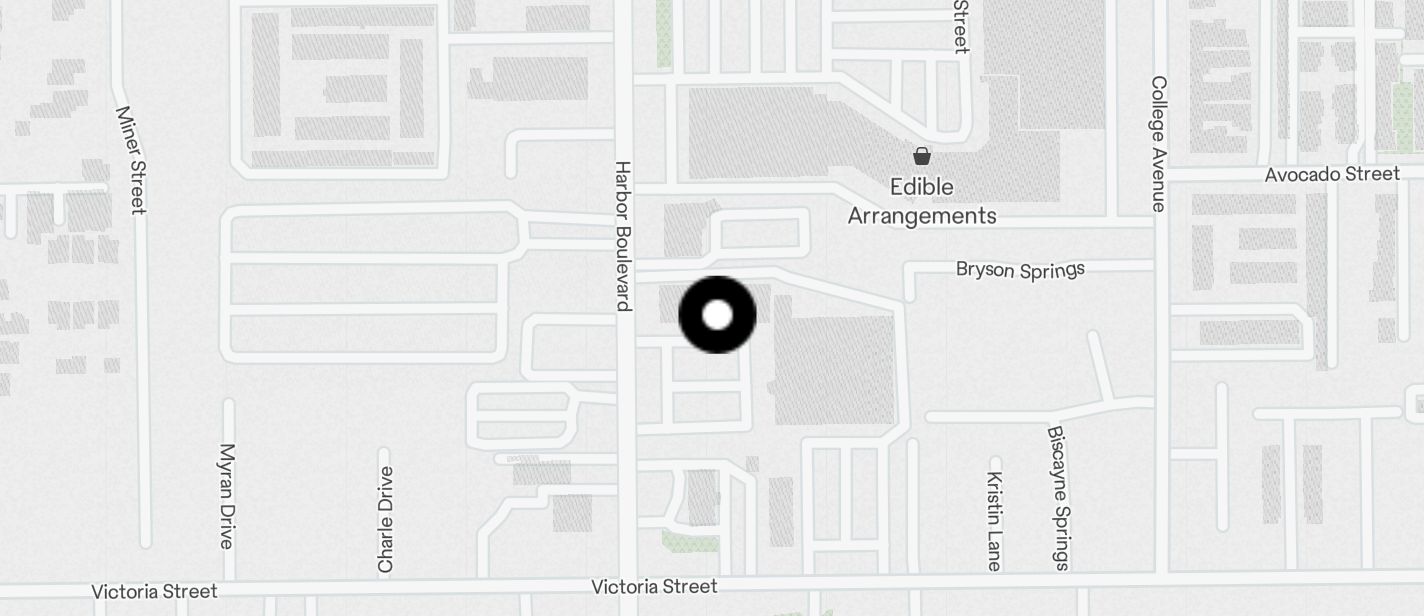
Task: Tap the black circular location marker
Action: (717, 315)
